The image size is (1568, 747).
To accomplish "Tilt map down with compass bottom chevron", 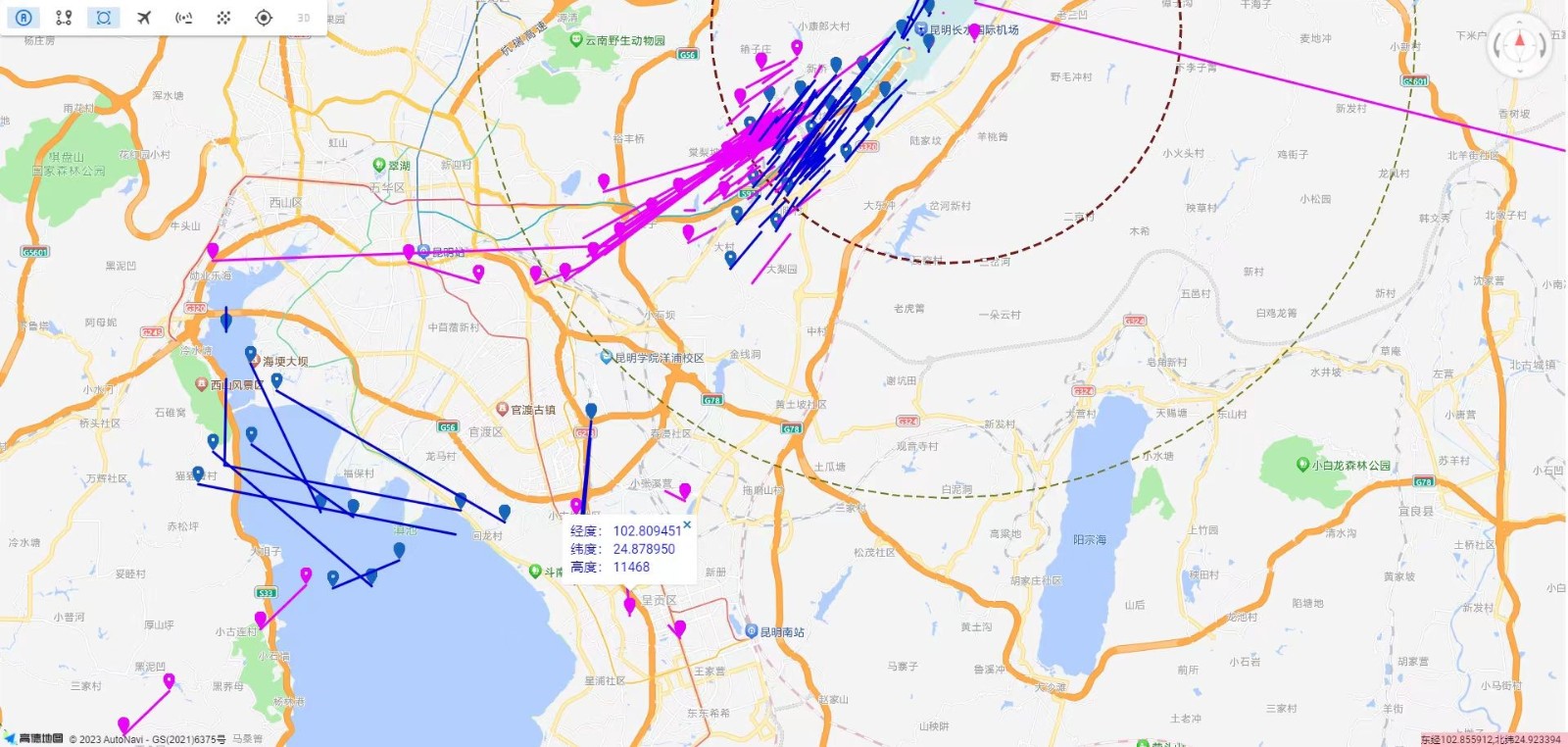I will pos(1520,70).
